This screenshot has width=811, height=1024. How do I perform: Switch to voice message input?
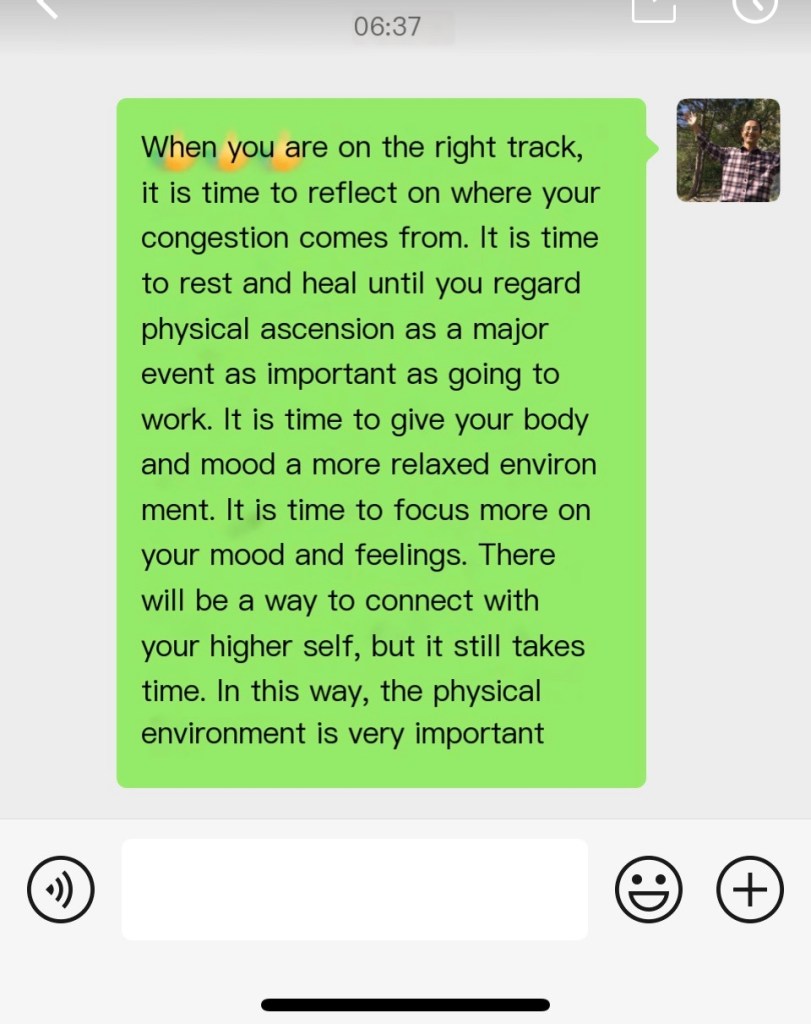61,889
